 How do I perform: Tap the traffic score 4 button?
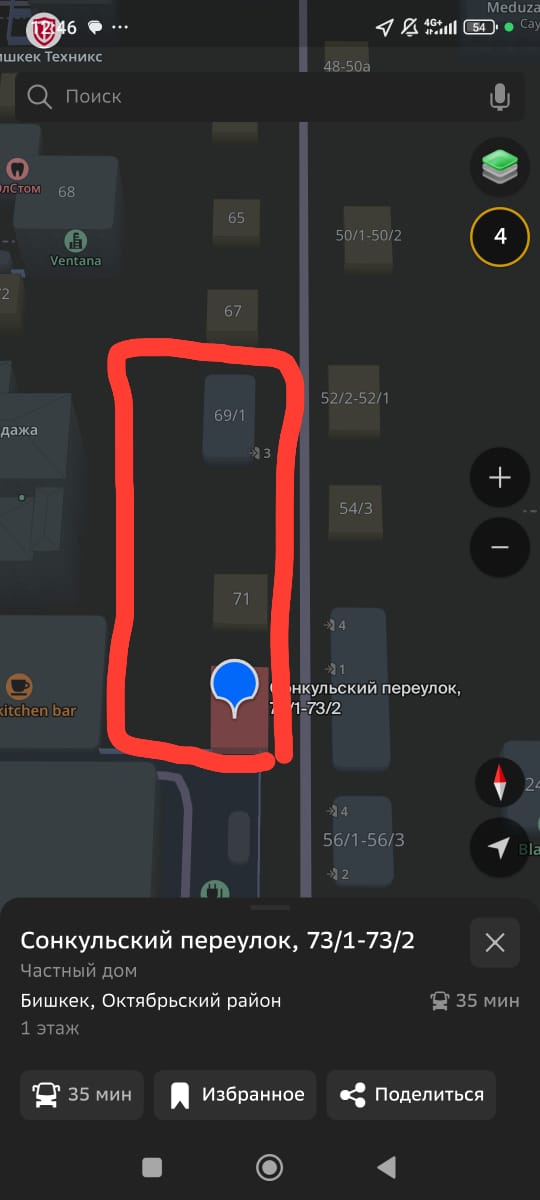tap(500, 237)
